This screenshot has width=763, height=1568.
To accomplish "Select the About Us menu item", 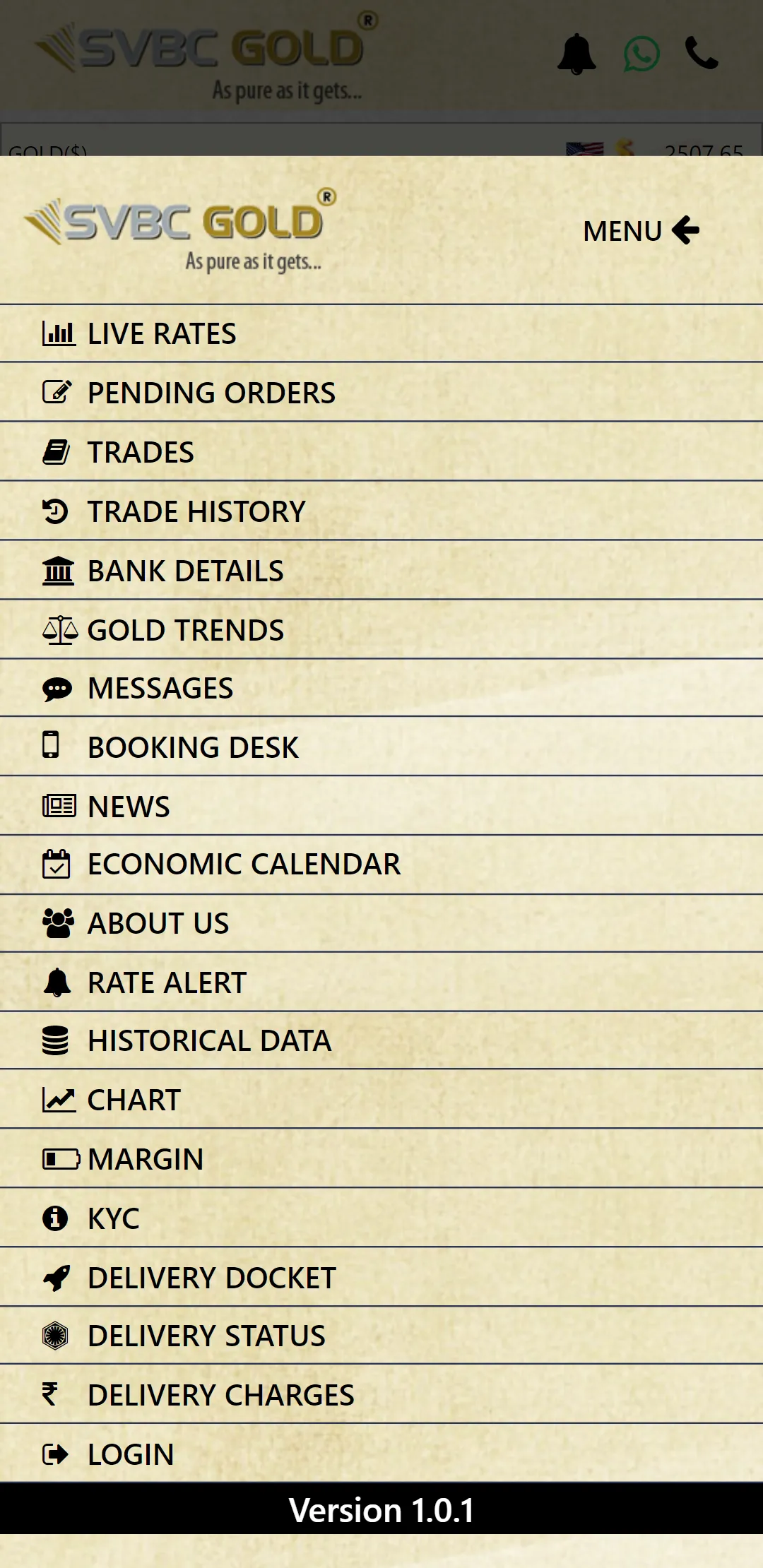I will 157,922.
